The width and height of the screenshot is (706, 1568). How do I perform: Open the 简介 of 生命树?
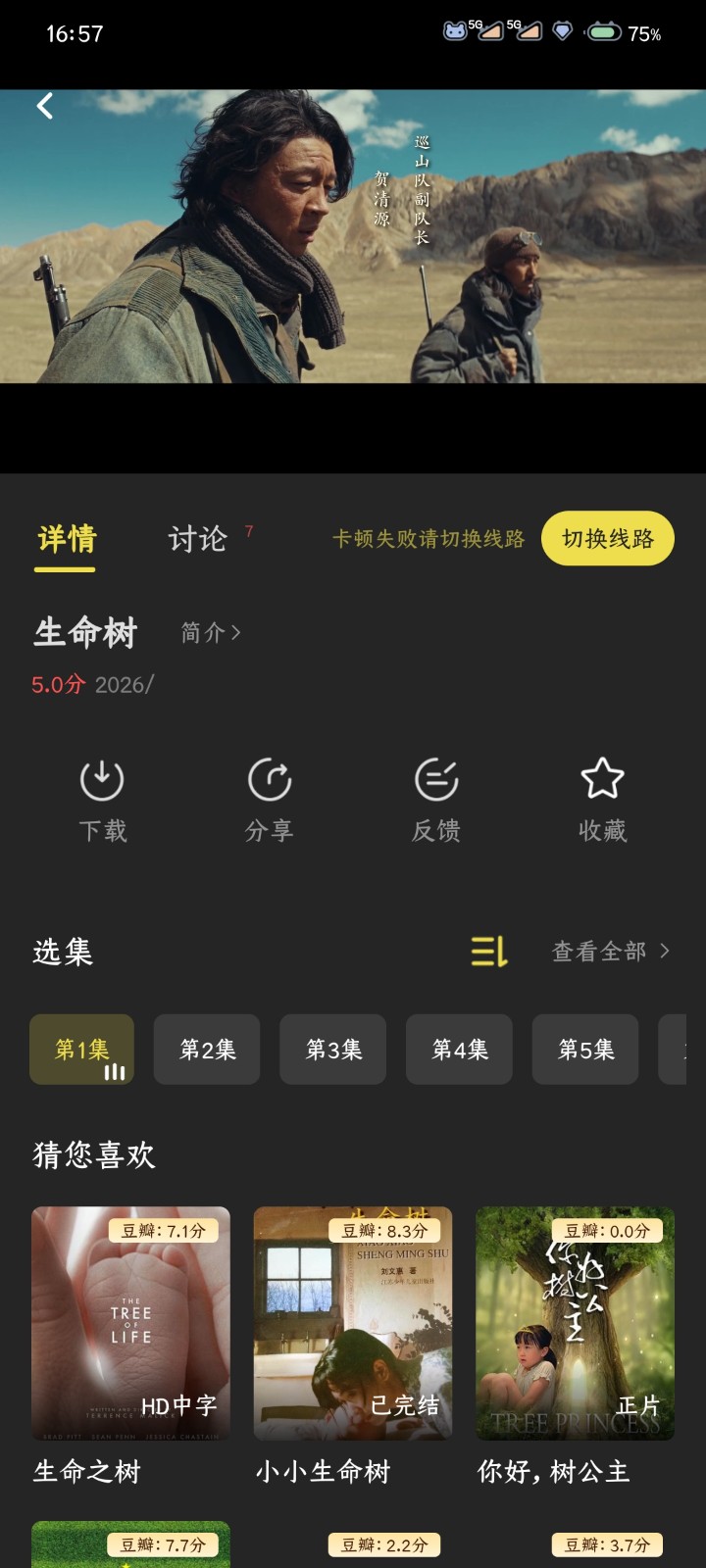210,633
